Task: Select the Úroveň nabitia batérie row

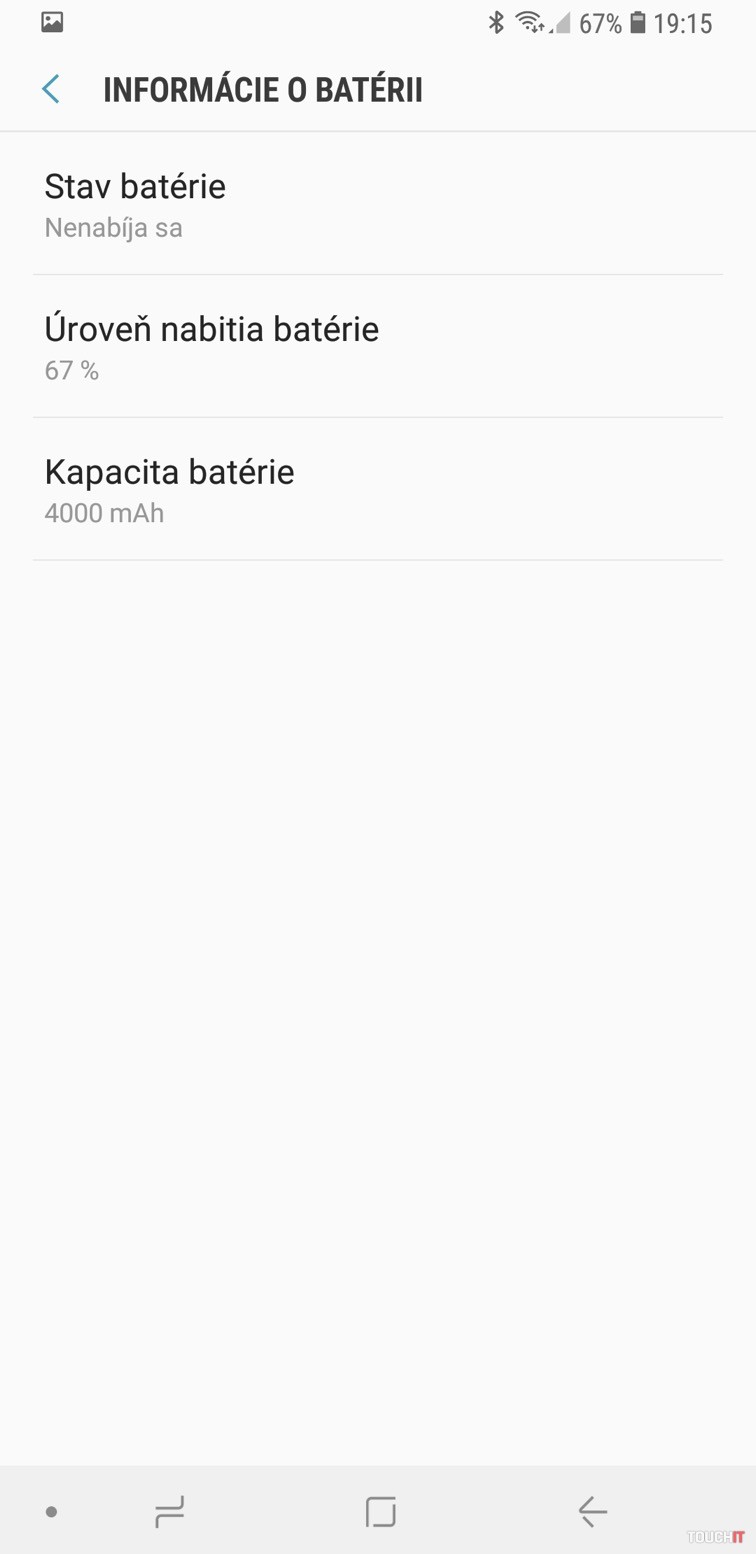Action: coord(378,346)
